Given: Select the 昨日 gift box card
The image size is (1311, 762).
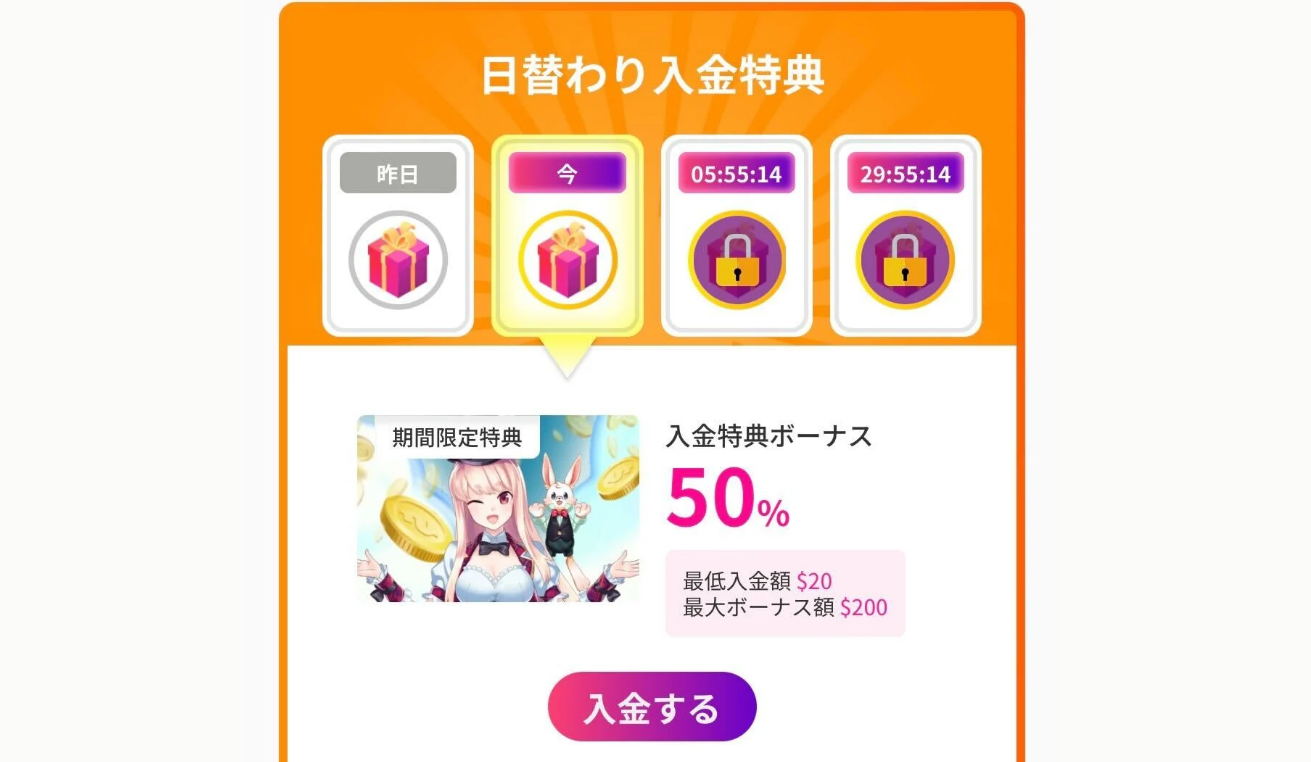Looking at the screenshot, I should coord(398,237).
